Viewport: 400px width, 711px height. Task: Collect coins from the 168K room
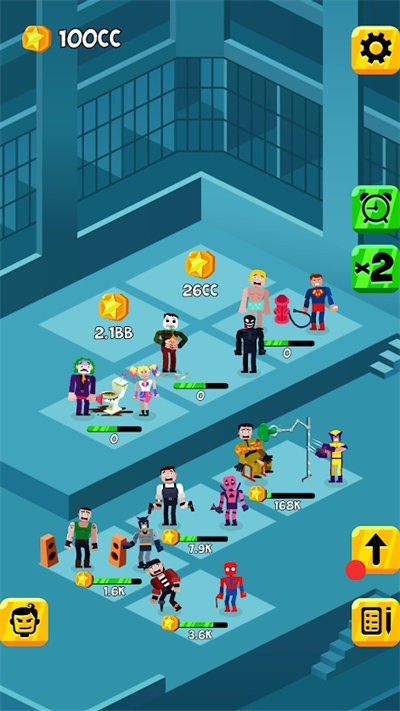pos(257,493)
